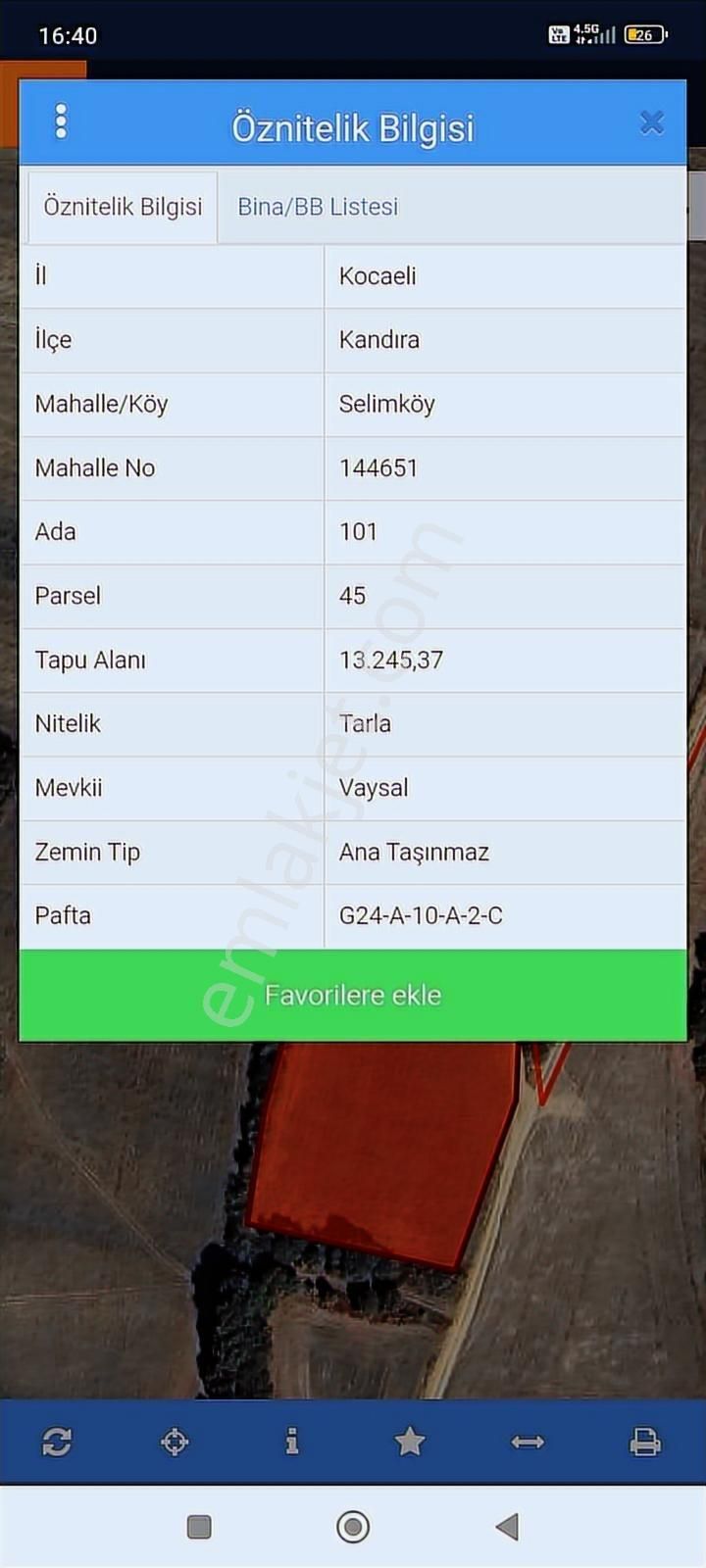Image resolution: width=706 pixels, height=1568 pixels.
Task: Go back using the system back button
Action: pos(507,1526)
